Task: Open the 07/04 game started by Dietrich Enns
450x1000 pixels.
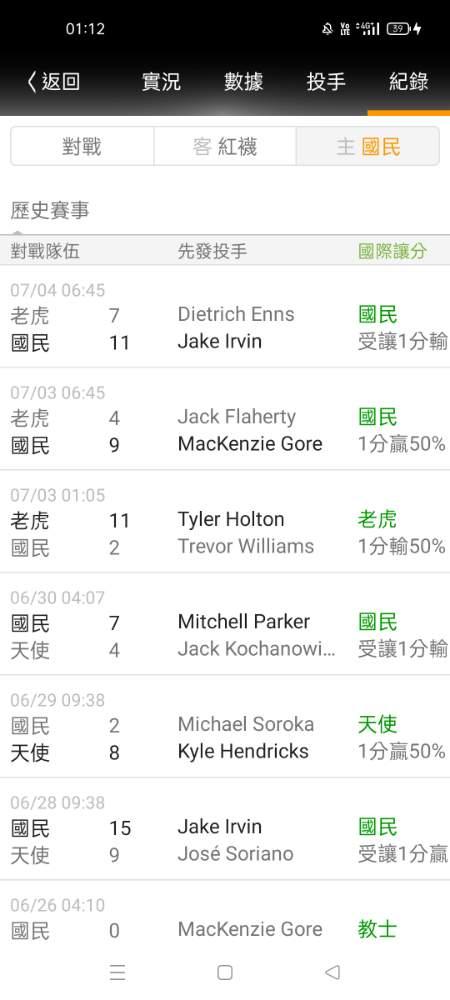Action: [225, 317]
